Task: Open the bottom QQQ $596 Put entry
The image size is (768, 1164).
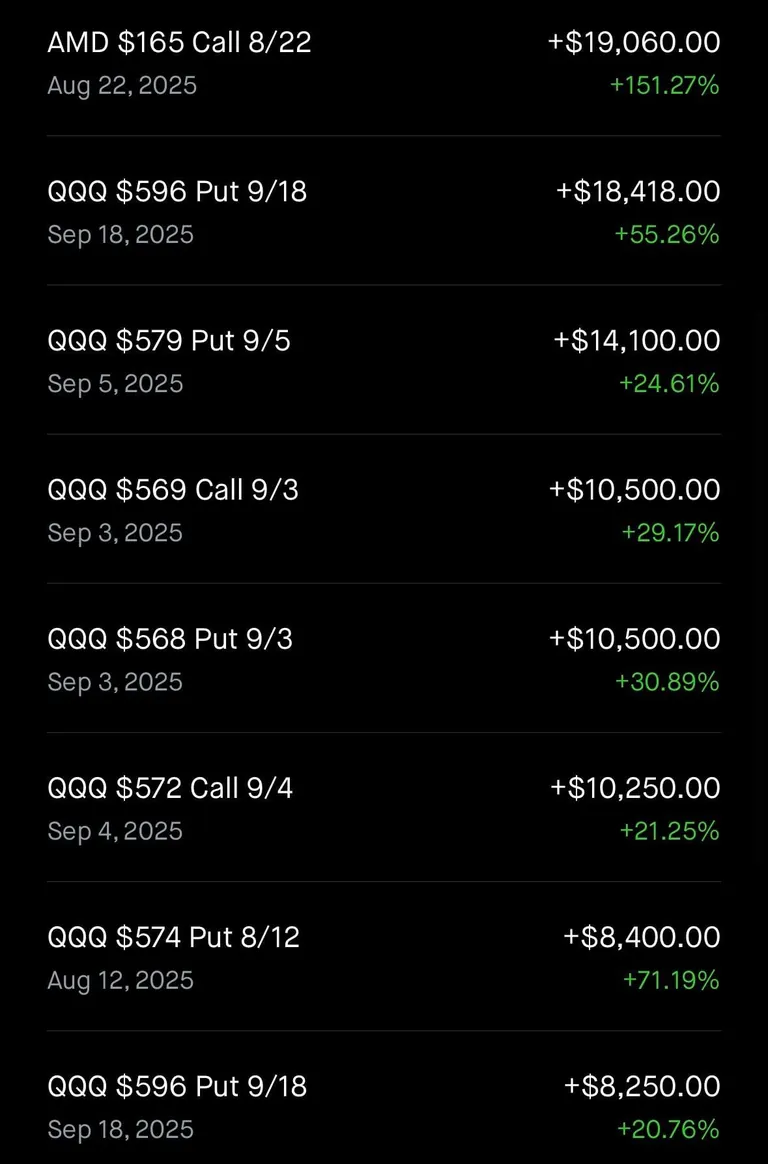Action: (x=177, y=1086)
